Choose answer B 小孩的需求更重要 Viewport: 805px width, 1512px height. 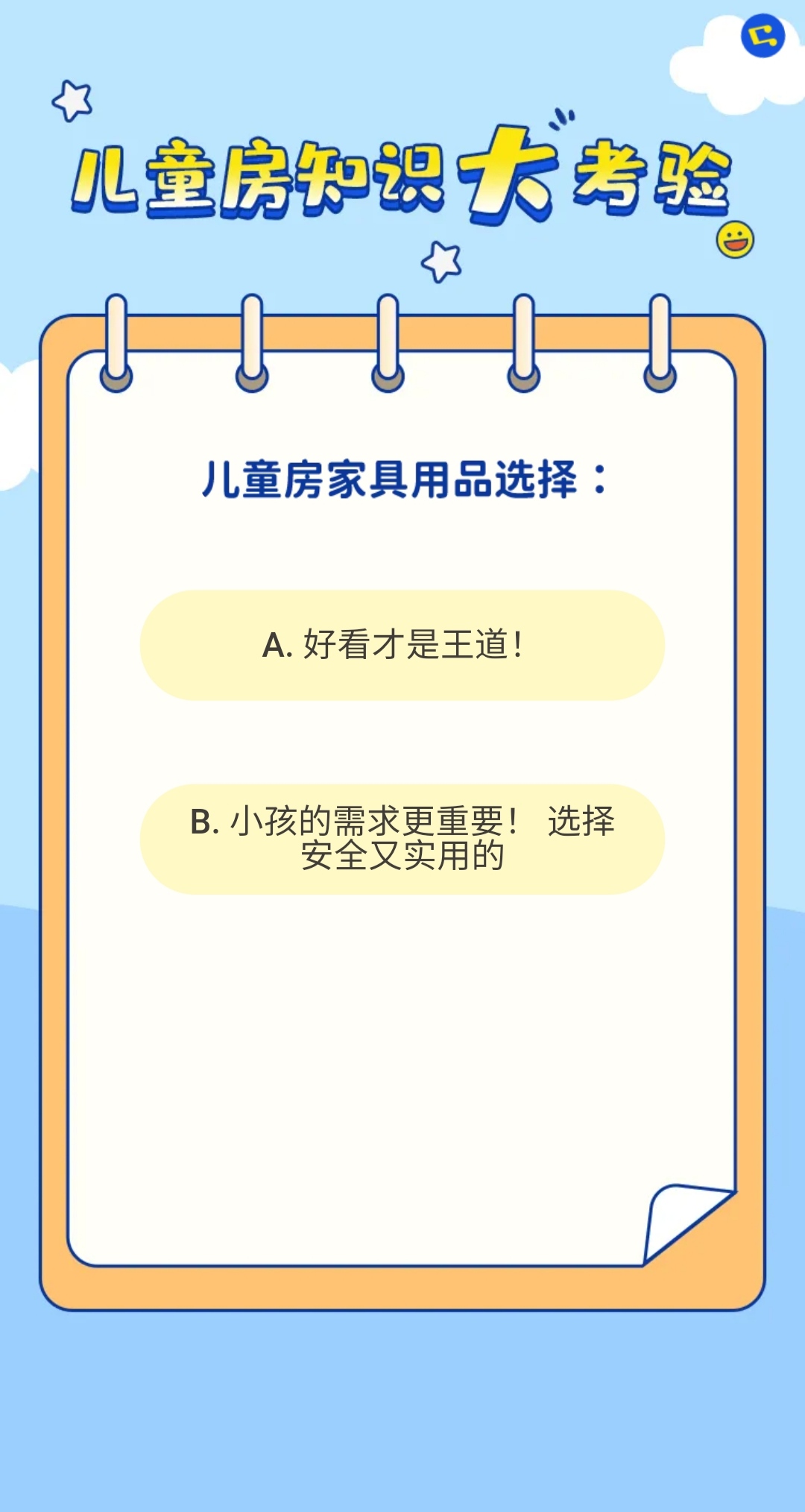(402, 839)
